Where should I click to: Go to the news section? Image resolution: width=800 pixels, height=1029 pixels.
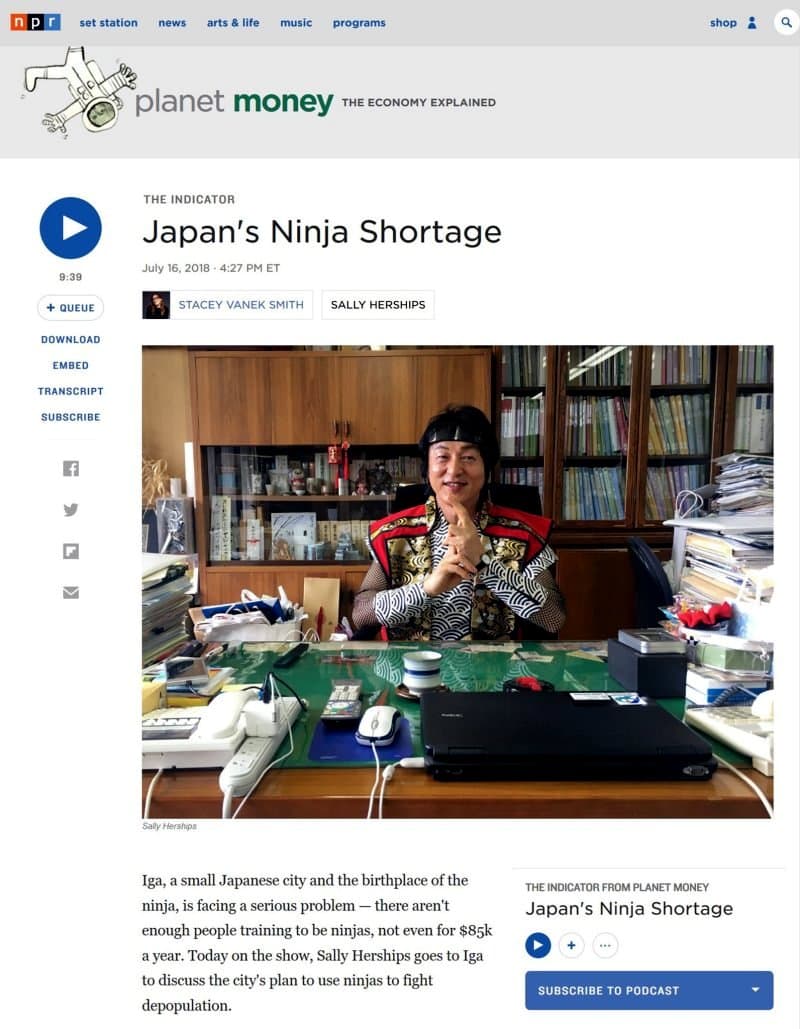pyautogui.click(x=172, y=23)
